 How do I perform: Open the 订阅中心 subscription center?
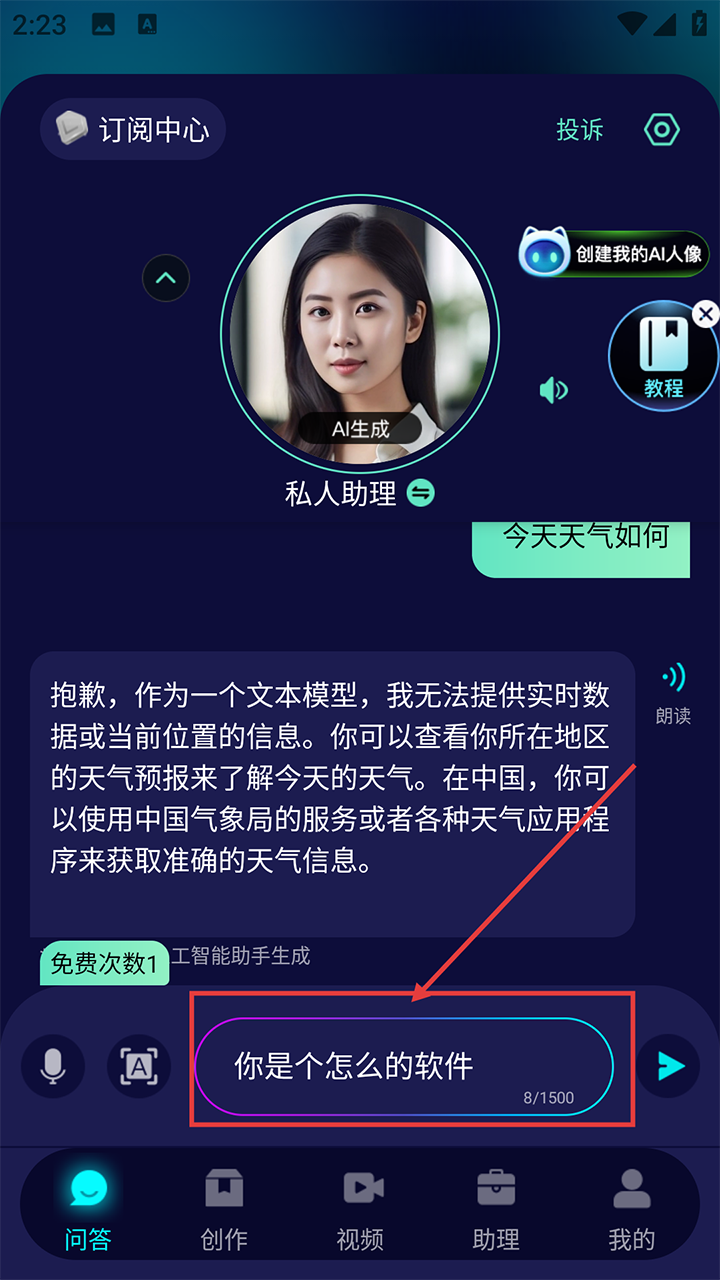(133, 129)
